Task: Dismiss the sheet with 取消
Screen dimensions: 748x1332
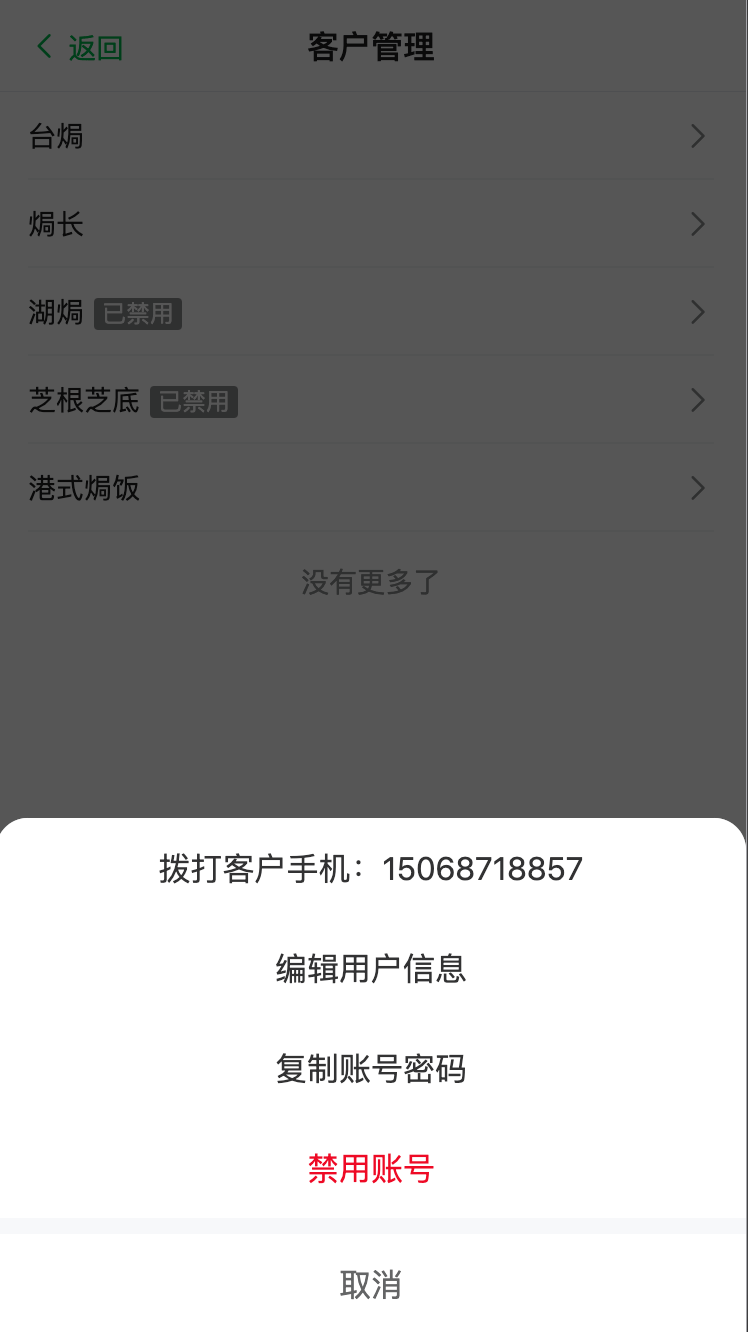Action: (371, 1284)
